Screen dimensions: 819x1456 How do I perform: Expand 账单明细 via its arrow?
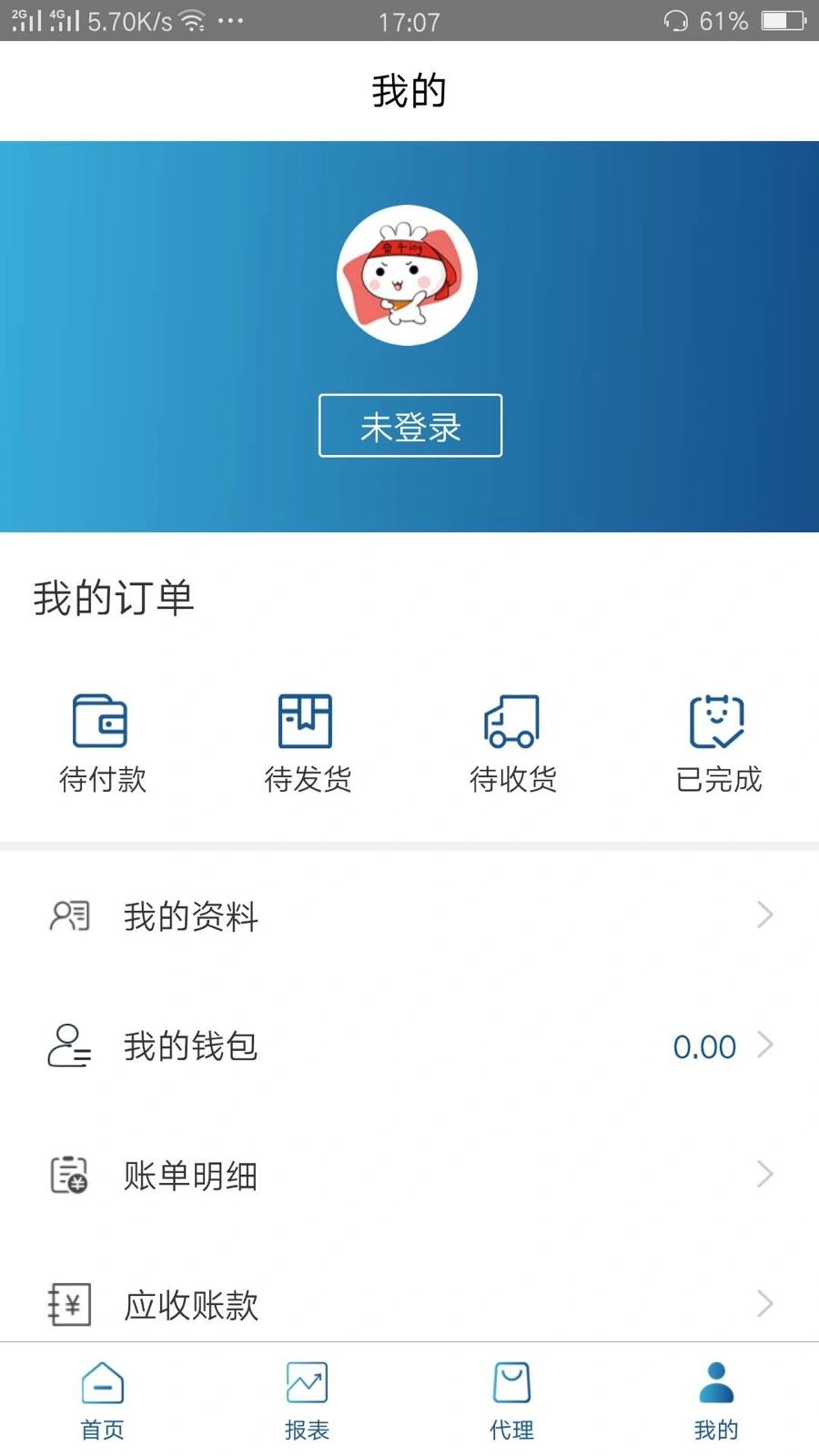click(764, 1175)
